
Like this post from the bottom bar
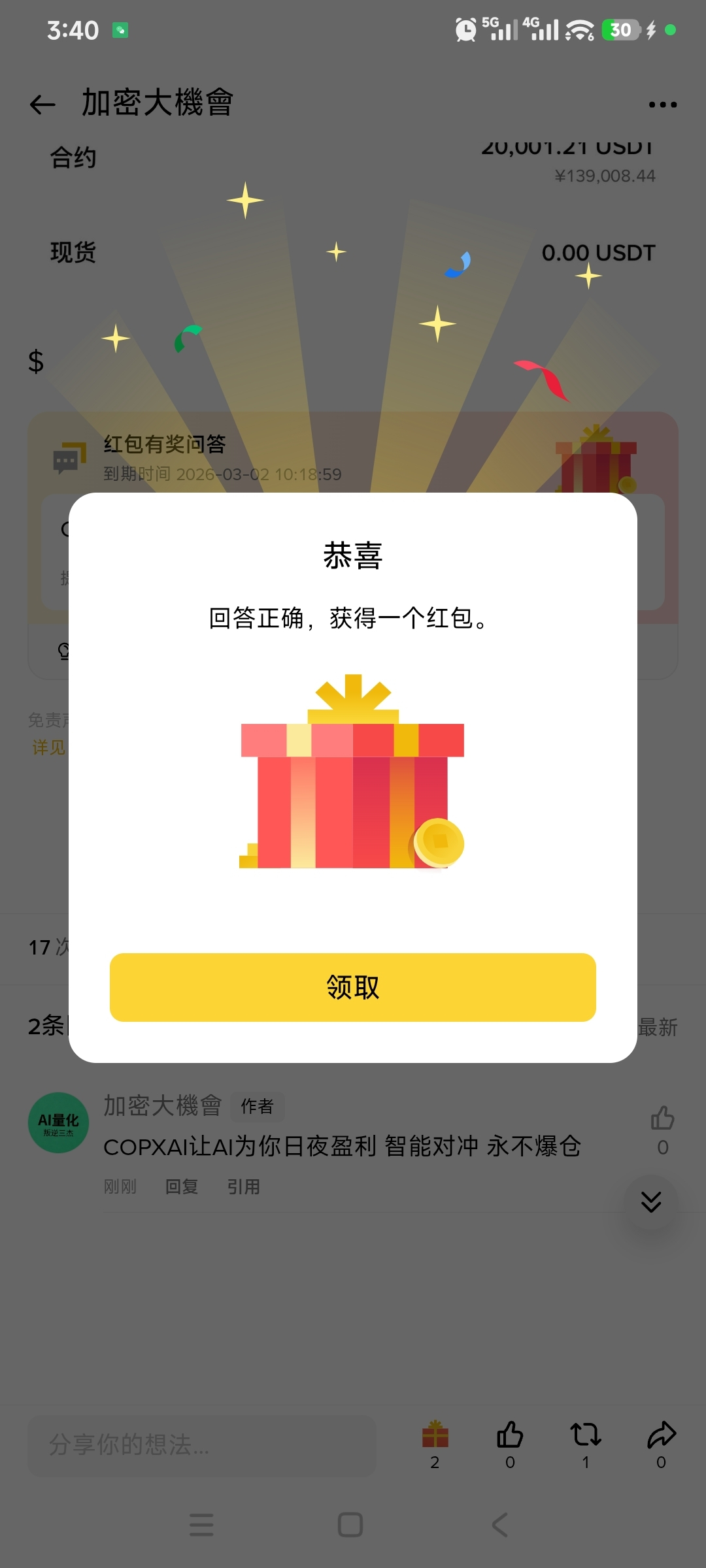(510, 1435)
